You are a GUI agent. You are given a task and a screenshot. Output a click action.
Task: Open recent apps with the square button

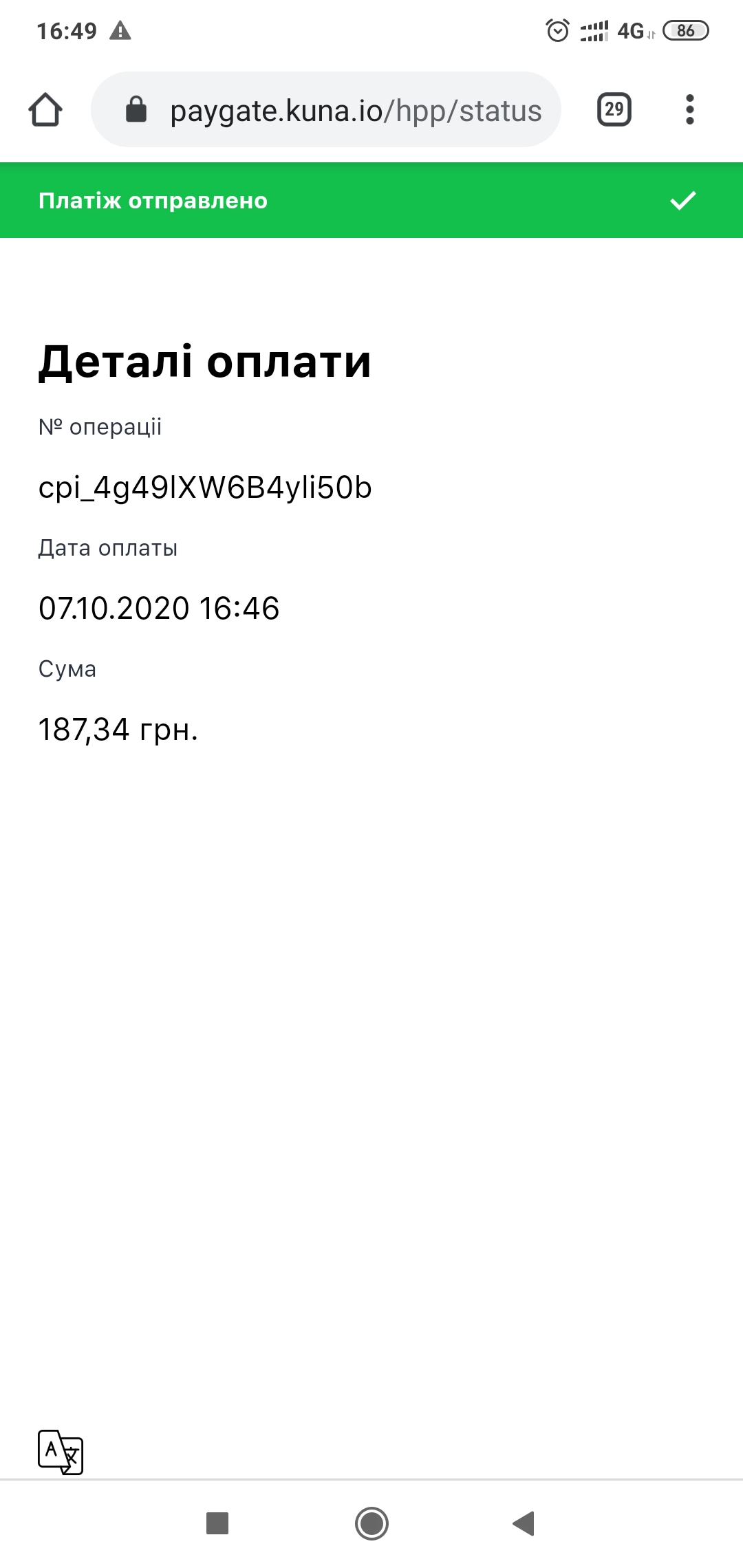pyautogui.click(x=217, y=1523)
